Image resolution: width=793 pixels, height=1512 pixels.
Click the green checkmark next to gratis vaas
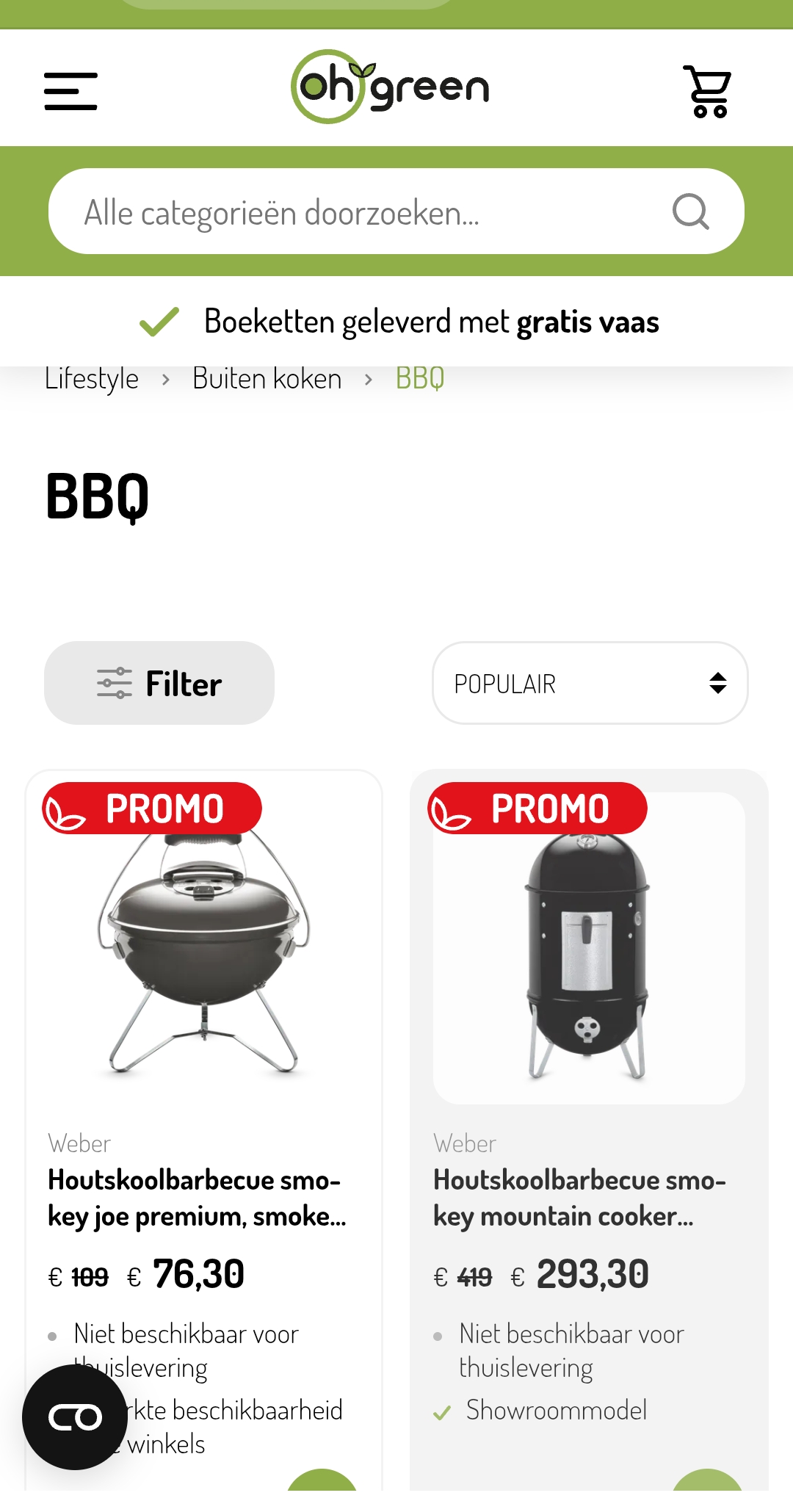coord(159,321)
